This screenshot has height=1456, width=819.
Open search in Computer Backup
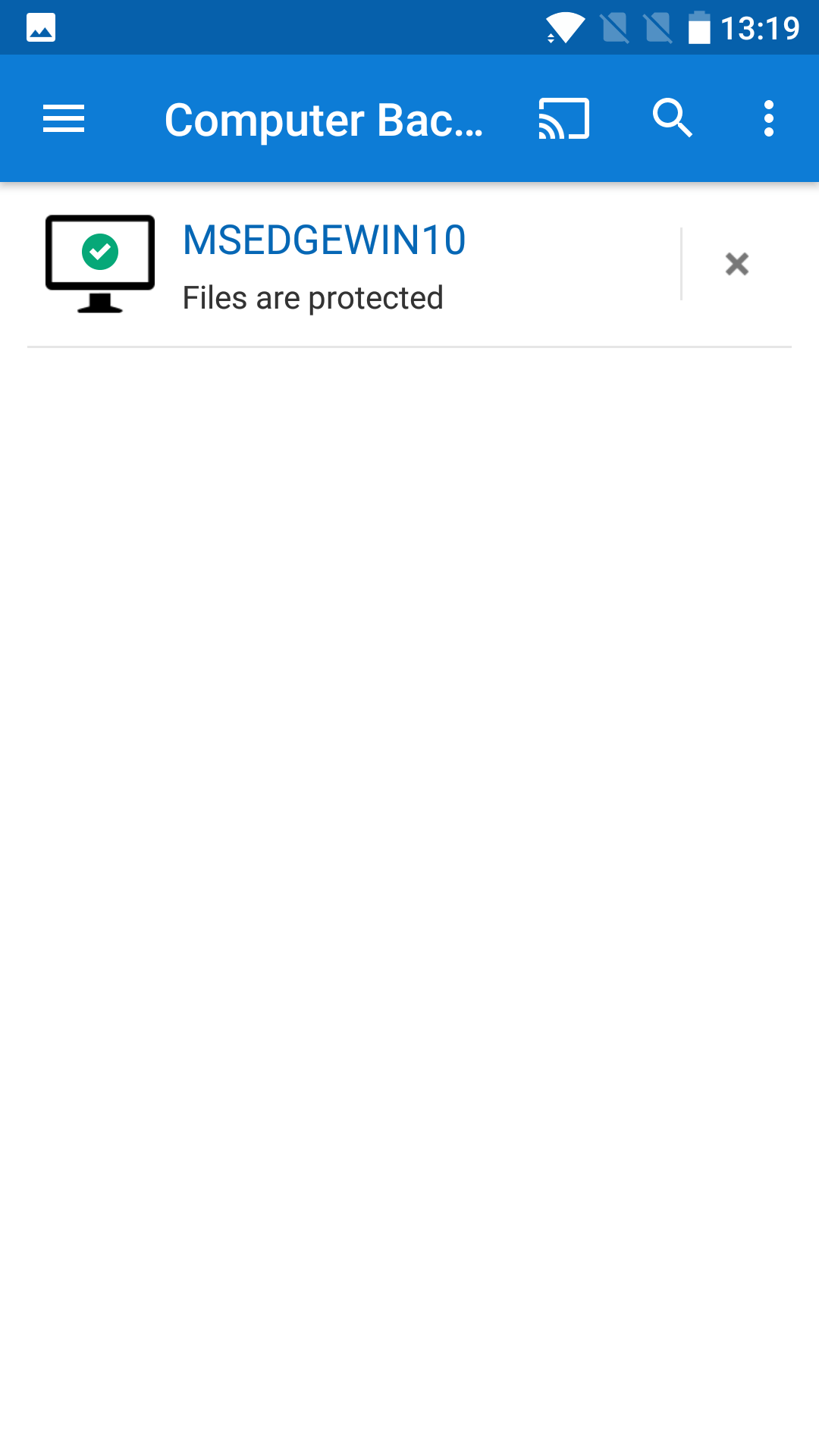coord(672,119)
